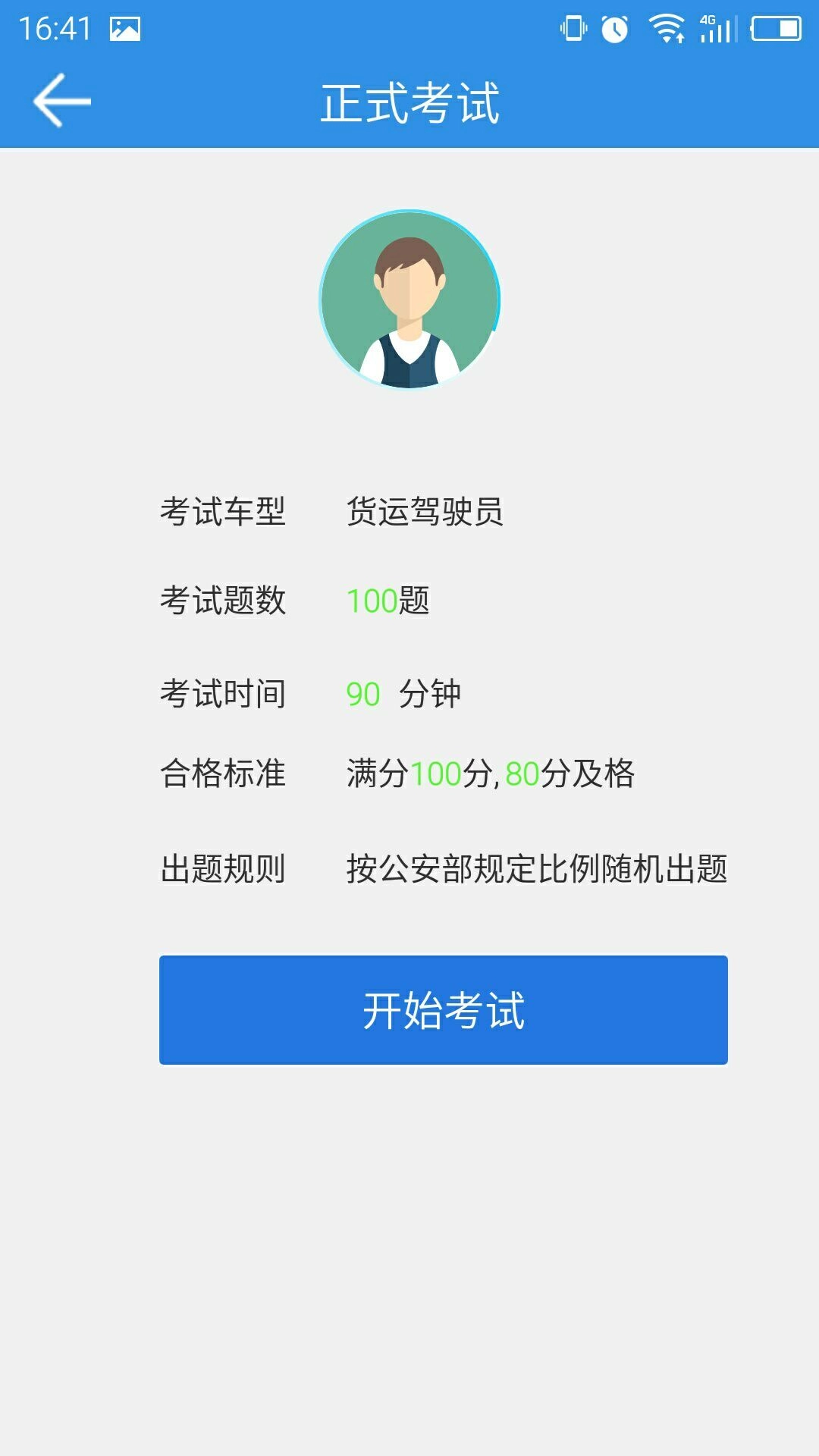This screenshot has width=819, height=1456.
Task: Tap the green 100 exam question count
Action: point(373,601)
